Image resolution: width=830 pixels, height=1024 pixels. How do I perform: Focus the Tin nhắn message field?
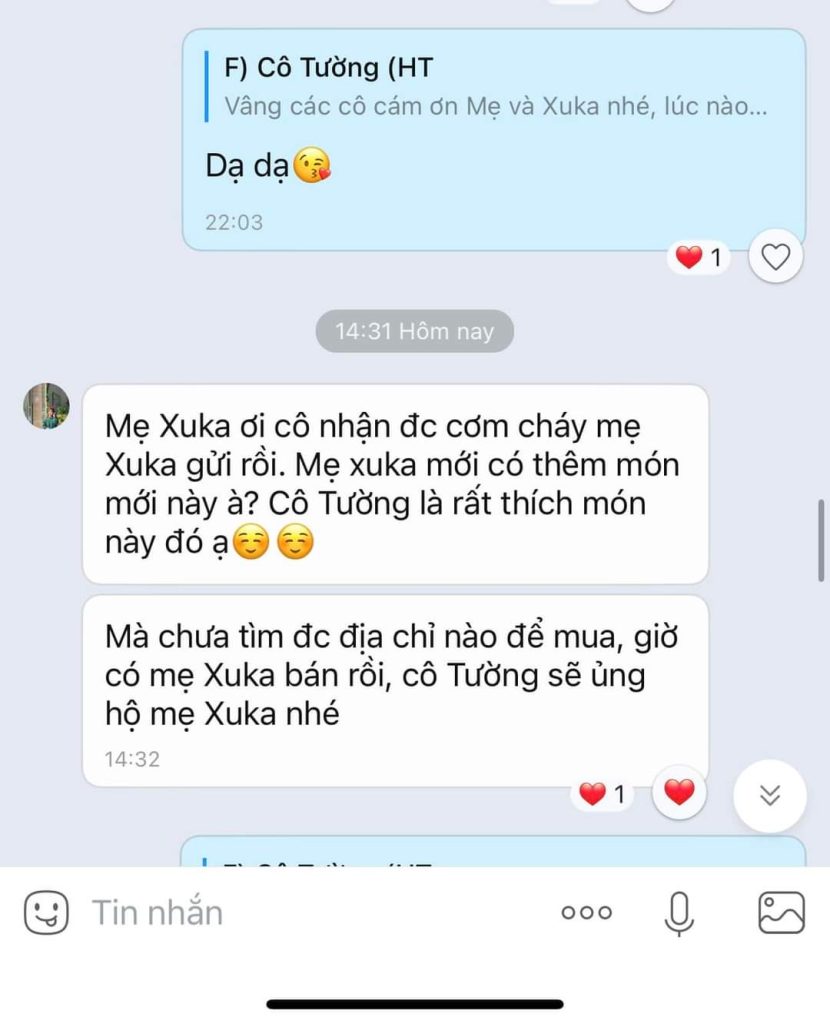coord(300,912)
